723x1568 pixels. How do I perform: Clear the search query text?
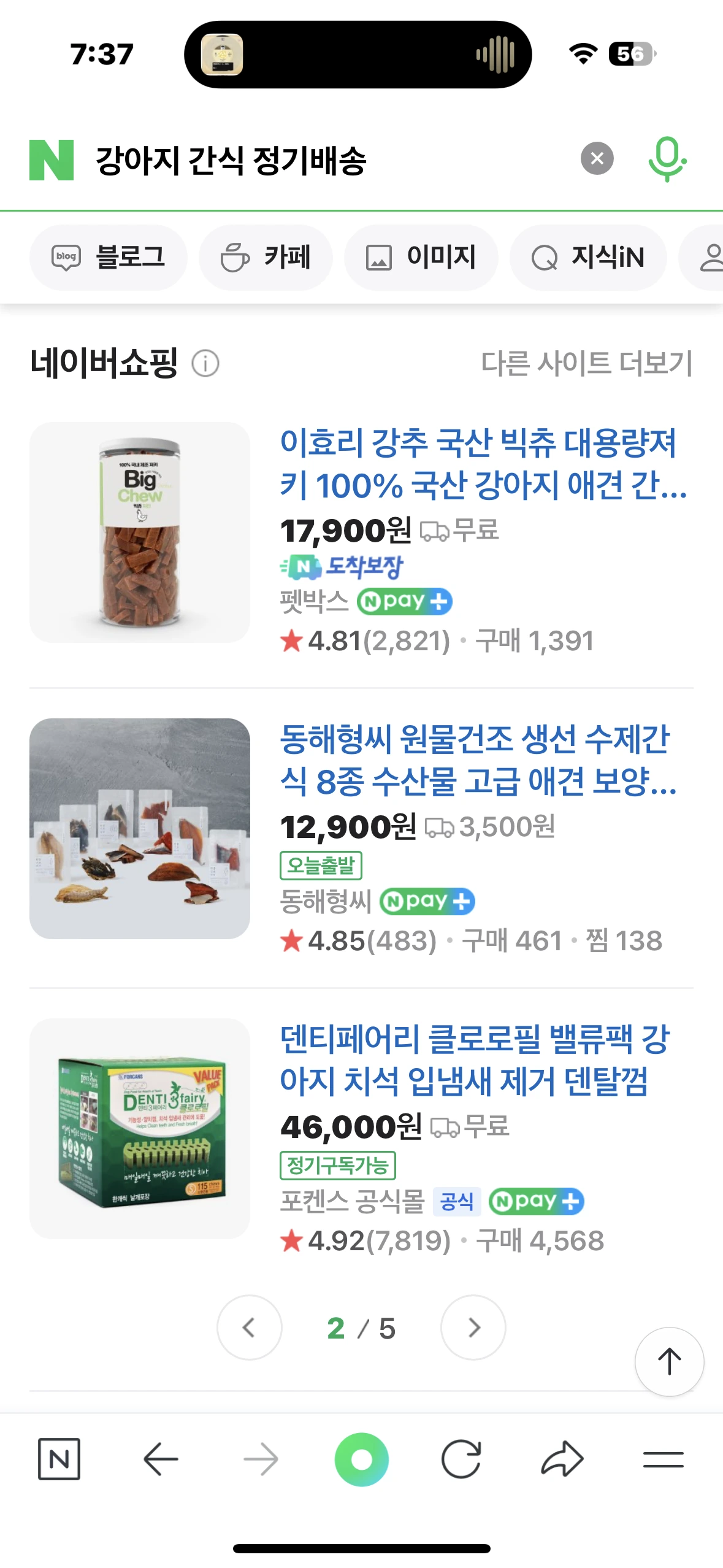[597, 159]
